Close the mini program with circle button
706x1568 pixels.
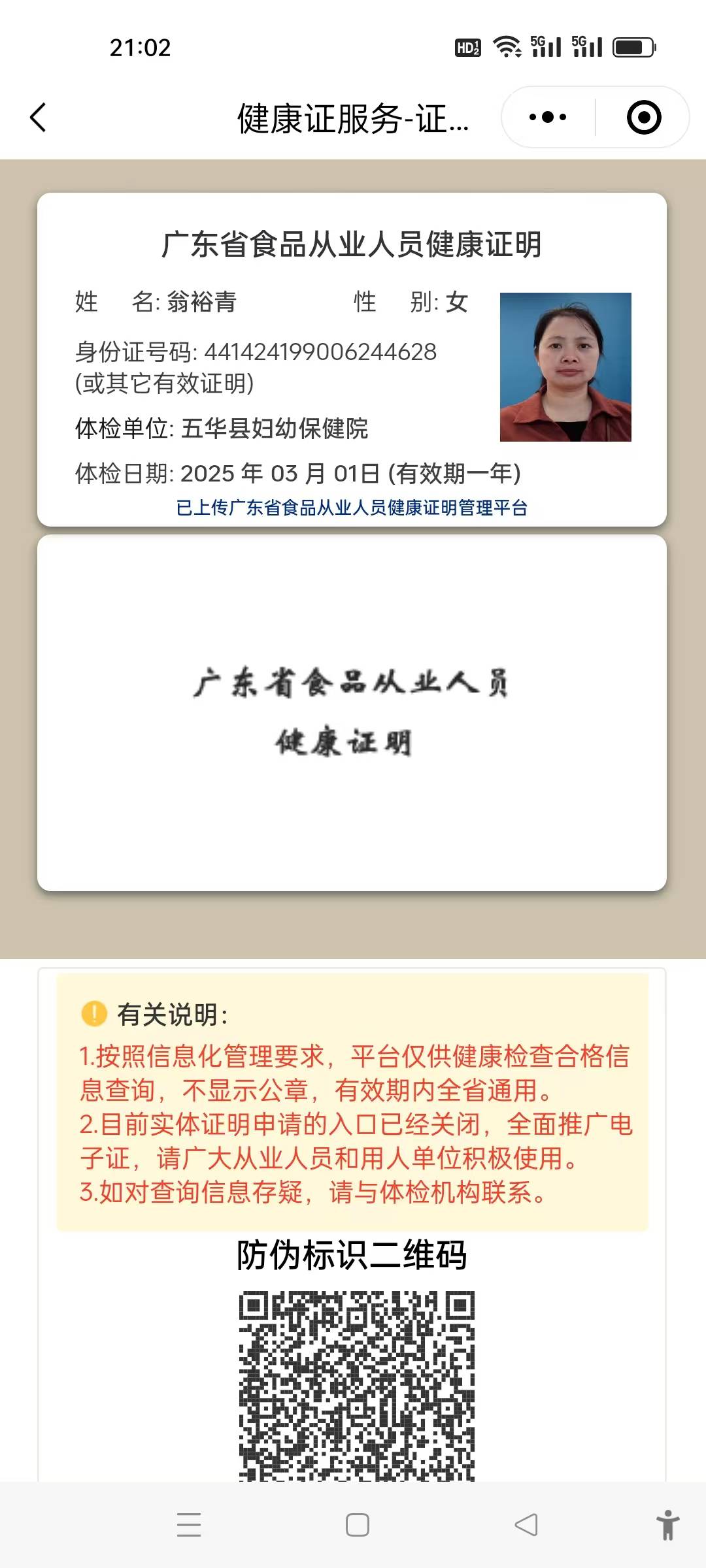(643, 118)
